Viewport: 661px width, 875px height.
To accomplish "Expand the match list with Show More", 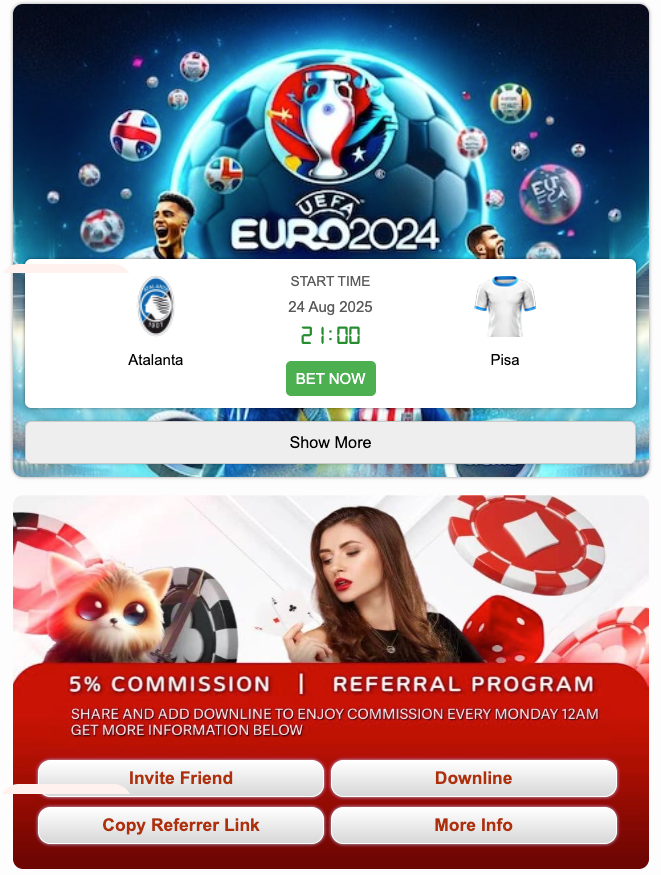I will pyautogui.click(x=330, y=442).
